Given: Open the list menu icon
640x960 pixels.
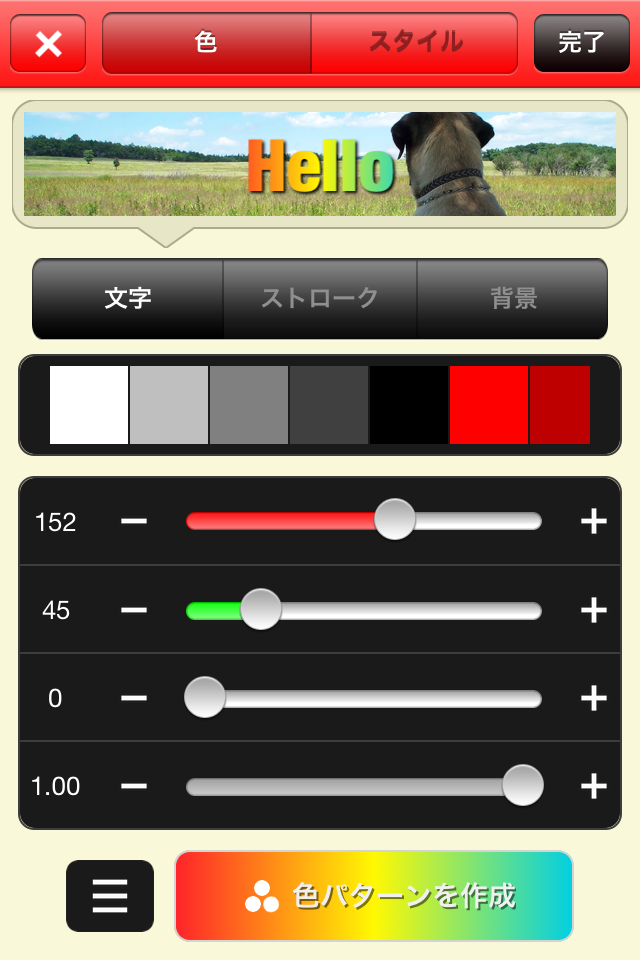Looking at the screenshot, I should coord(110,896).
